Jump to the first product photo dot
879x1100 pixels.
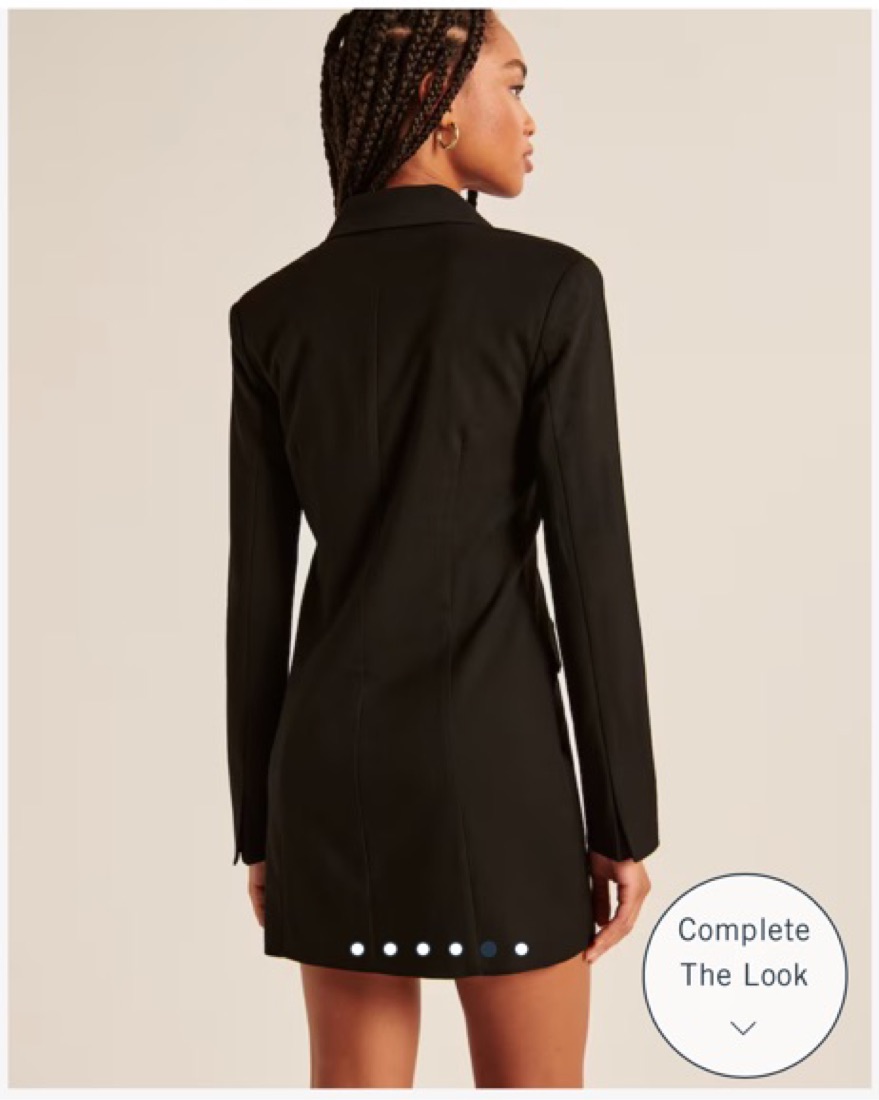357,949
